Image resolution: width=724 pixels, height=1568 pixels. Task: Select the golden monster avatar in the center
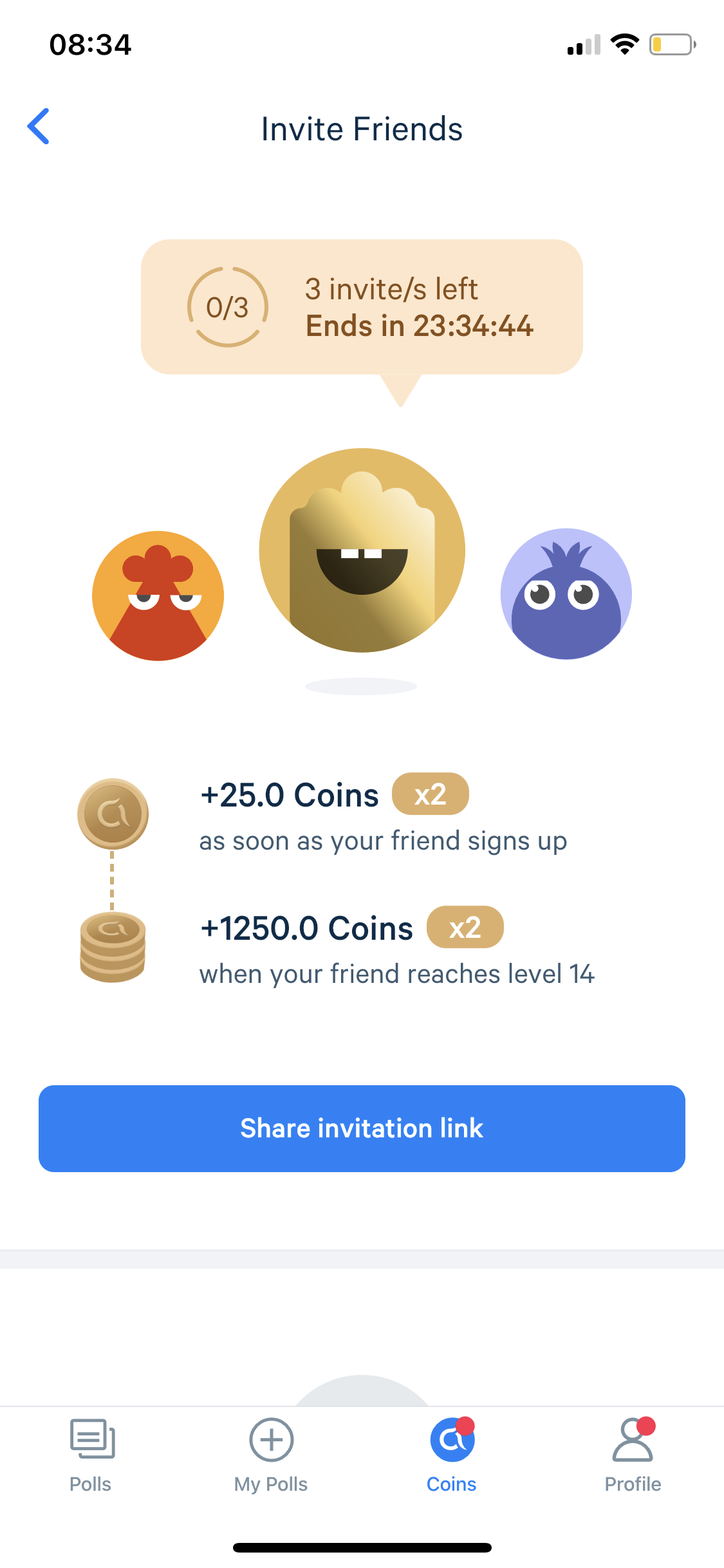coord(362,552)
